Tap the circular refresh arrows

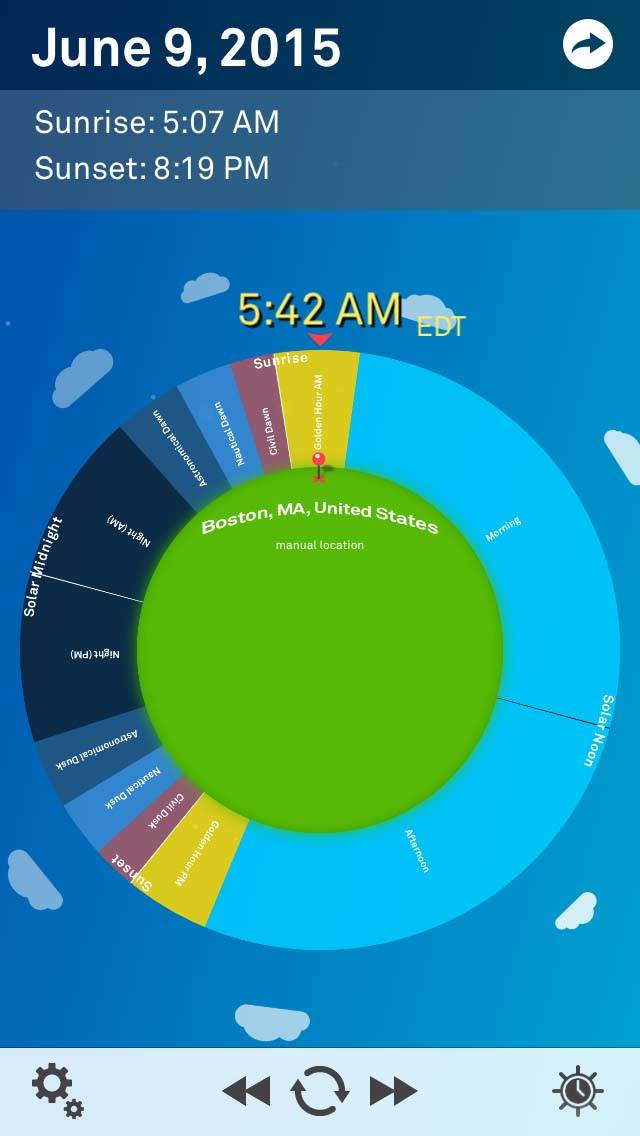[x=320, y=1091]
